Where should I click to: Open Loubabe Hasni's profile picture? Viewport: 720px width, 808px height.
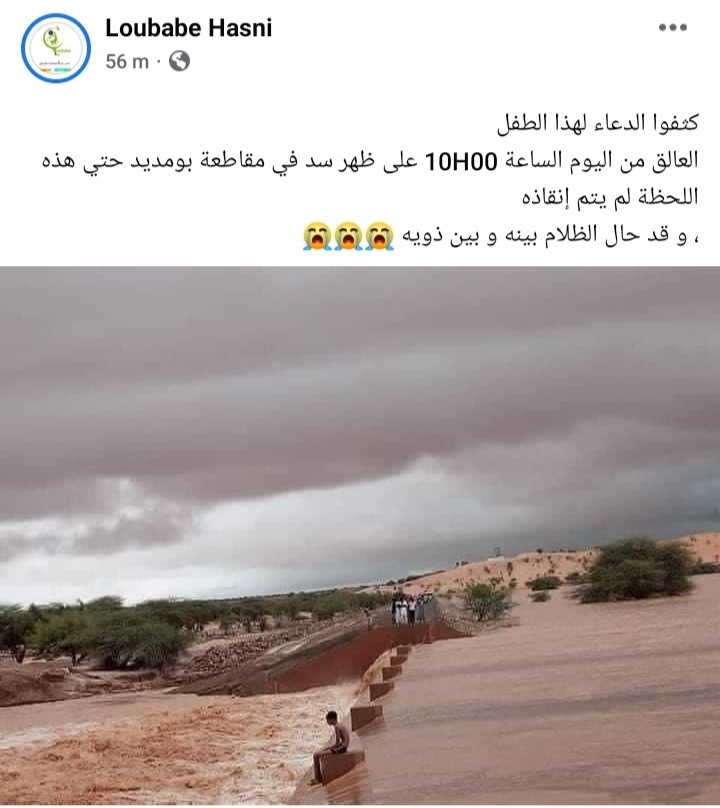pos(55,48)
